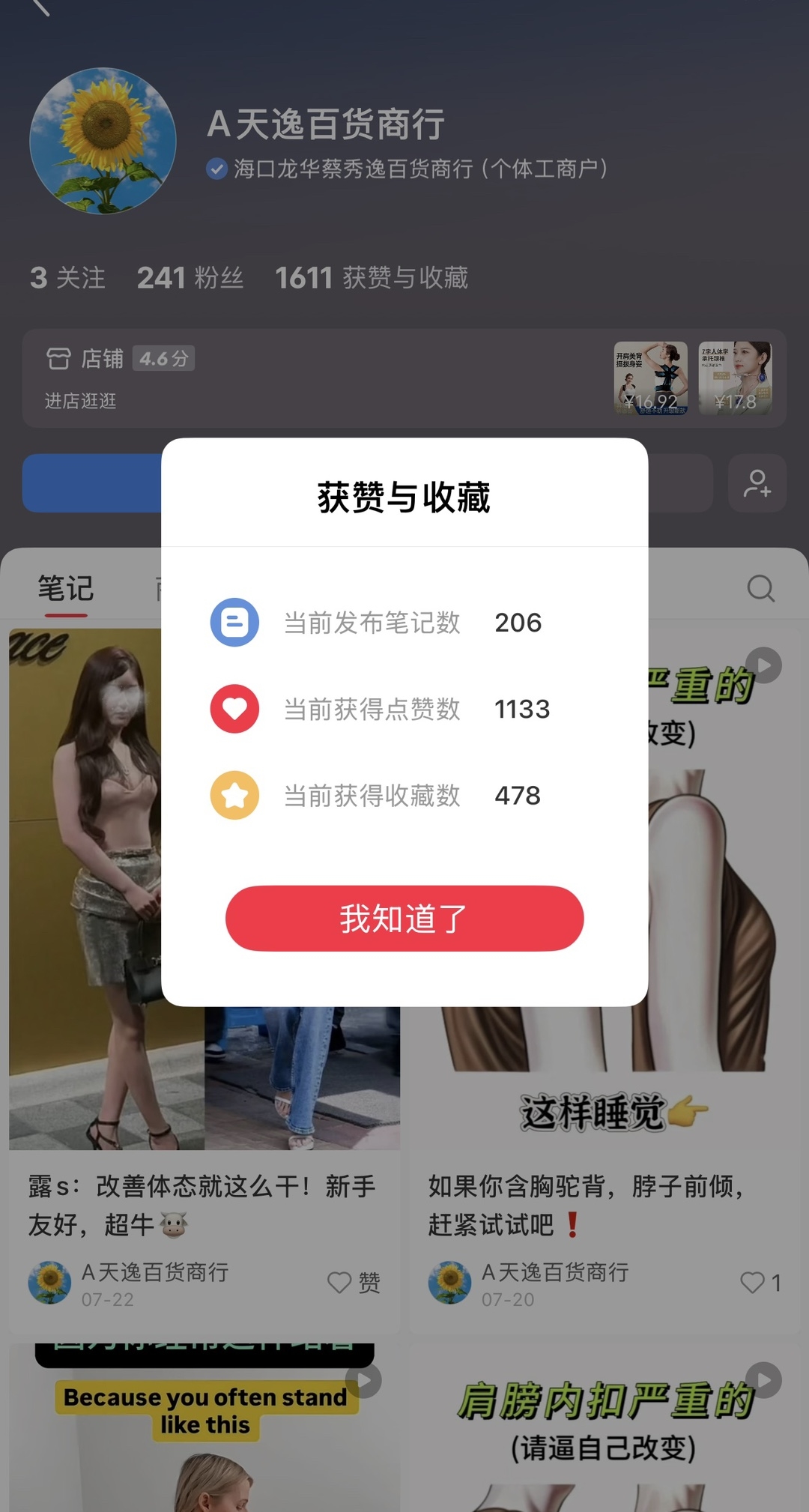Tap the add-friend icon button
This screenshot has height=1512, width=809.
(x=757, y=483)
